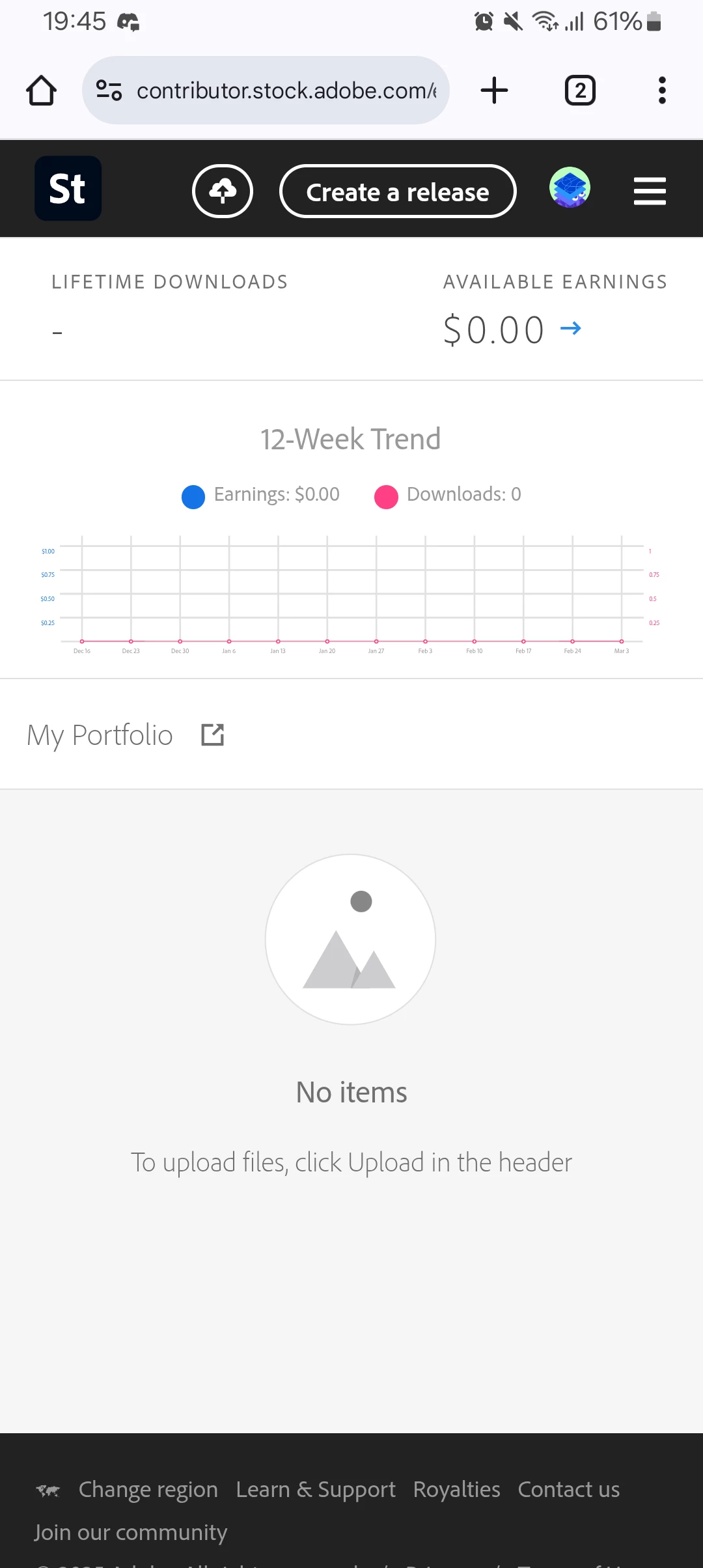Screen dimensions: 703x1568
Task: Show the open tabs switcher
Action: 580,91
